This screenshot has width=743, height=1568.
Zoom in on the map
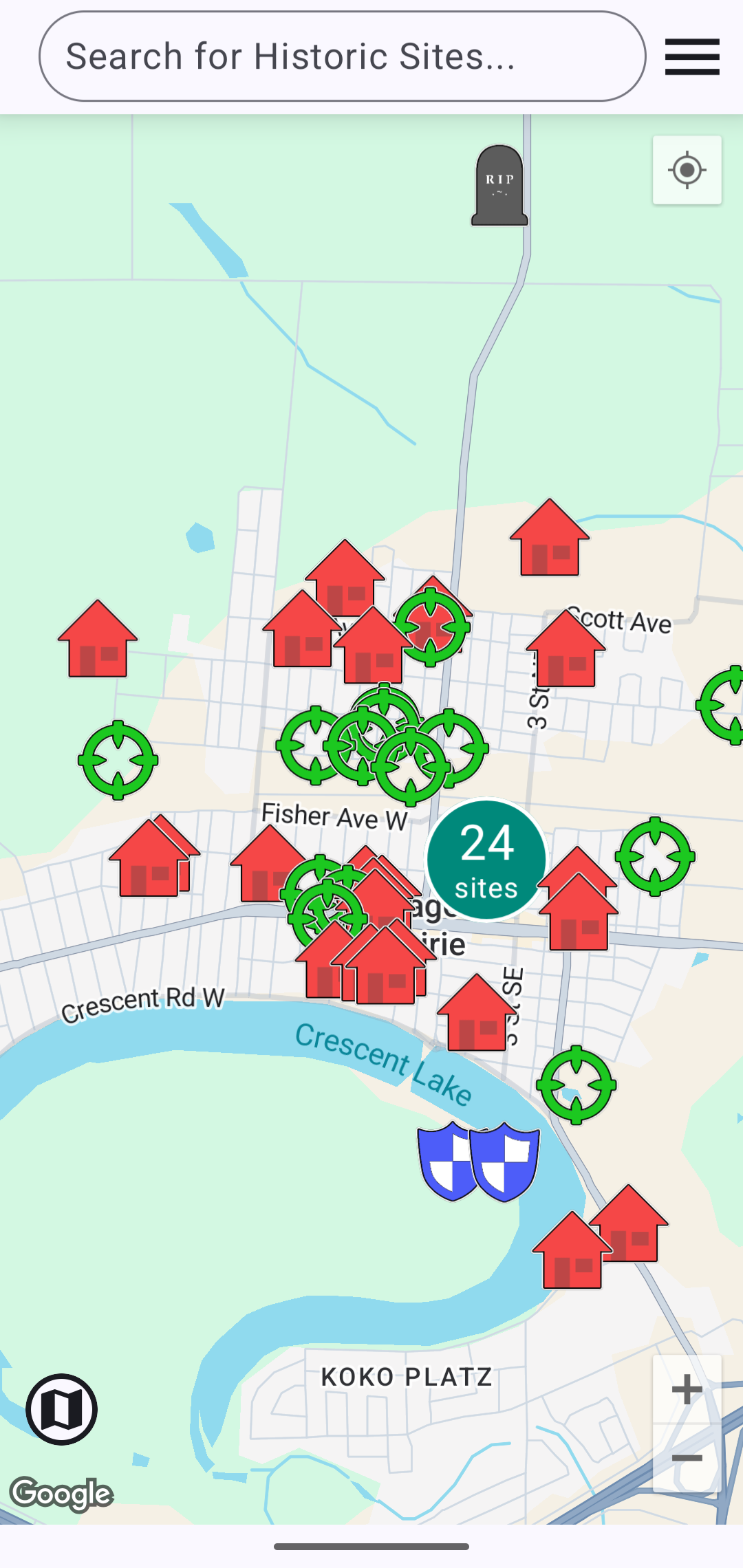(687, 1389)
